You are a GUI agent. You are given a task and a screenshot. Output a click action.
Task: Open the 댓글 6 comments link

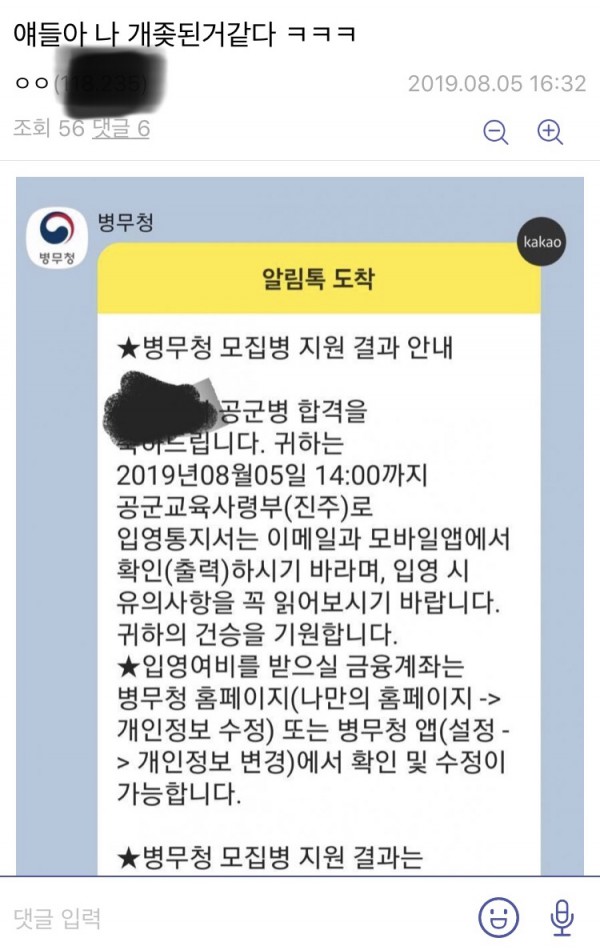[x=121, y=128]
